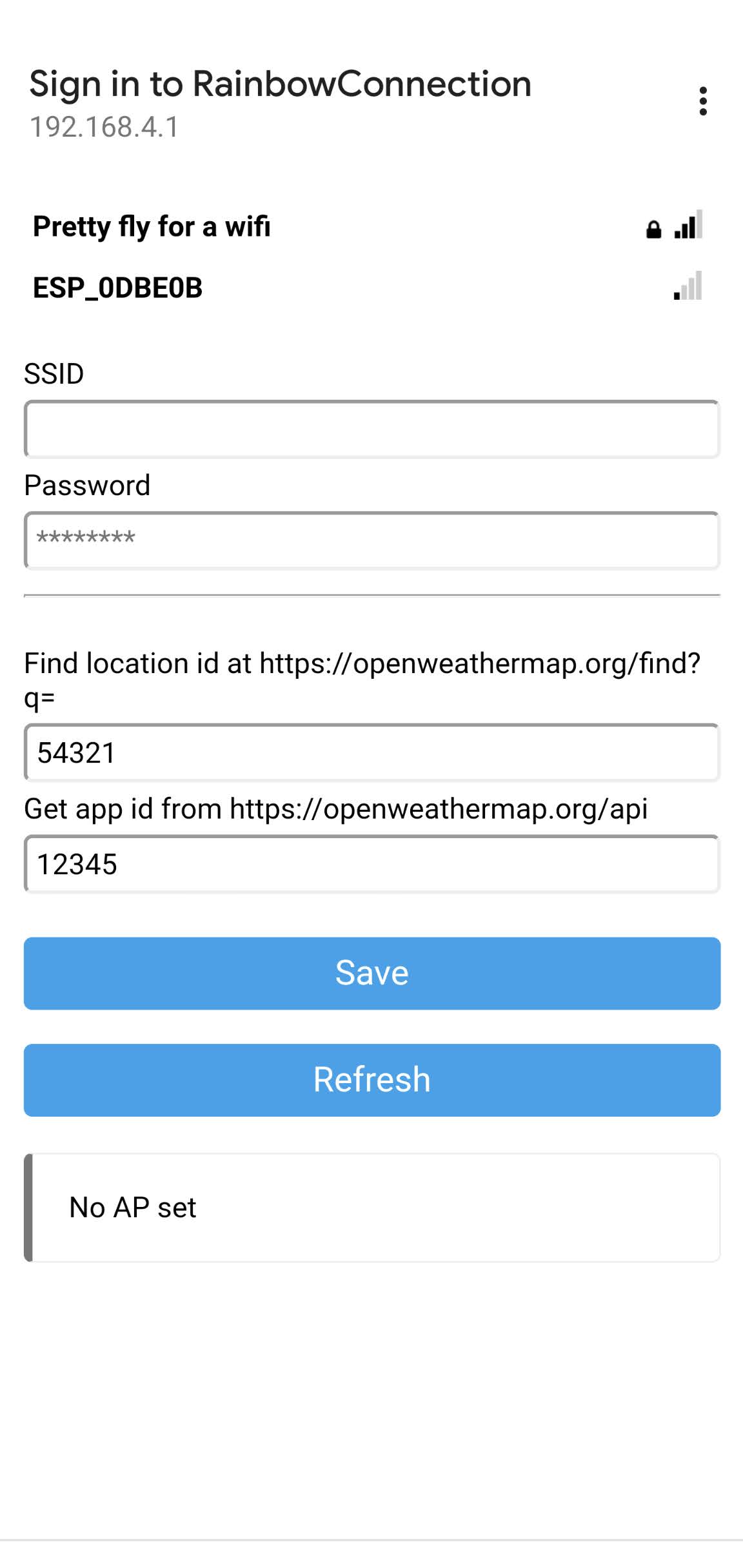Refresh the network list
This screenshot has height=1568, width=743.
coord(371,1080)
